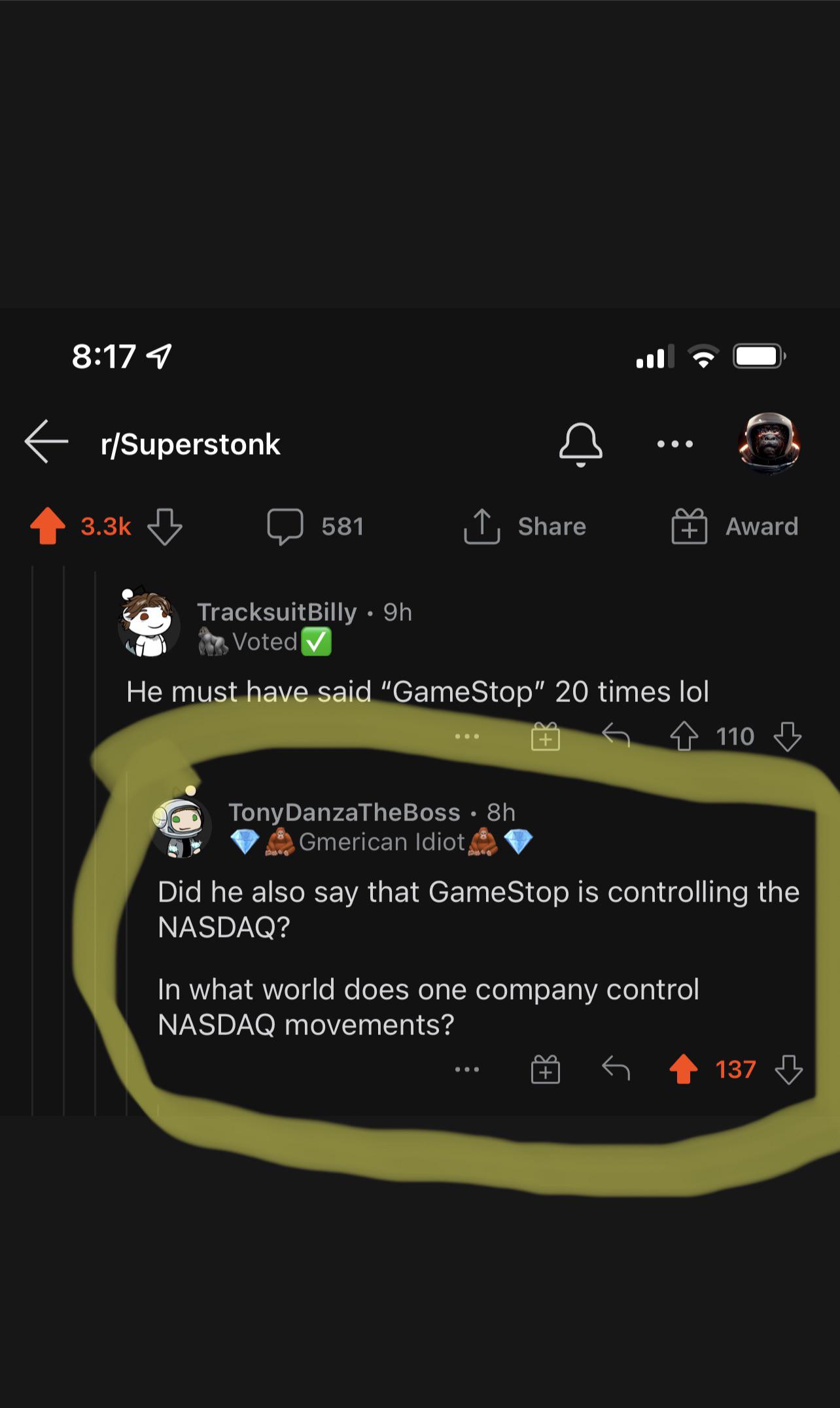Screen dimensions: 840x1408
Task: Open the 581 comments
Action: coord(315,527)
